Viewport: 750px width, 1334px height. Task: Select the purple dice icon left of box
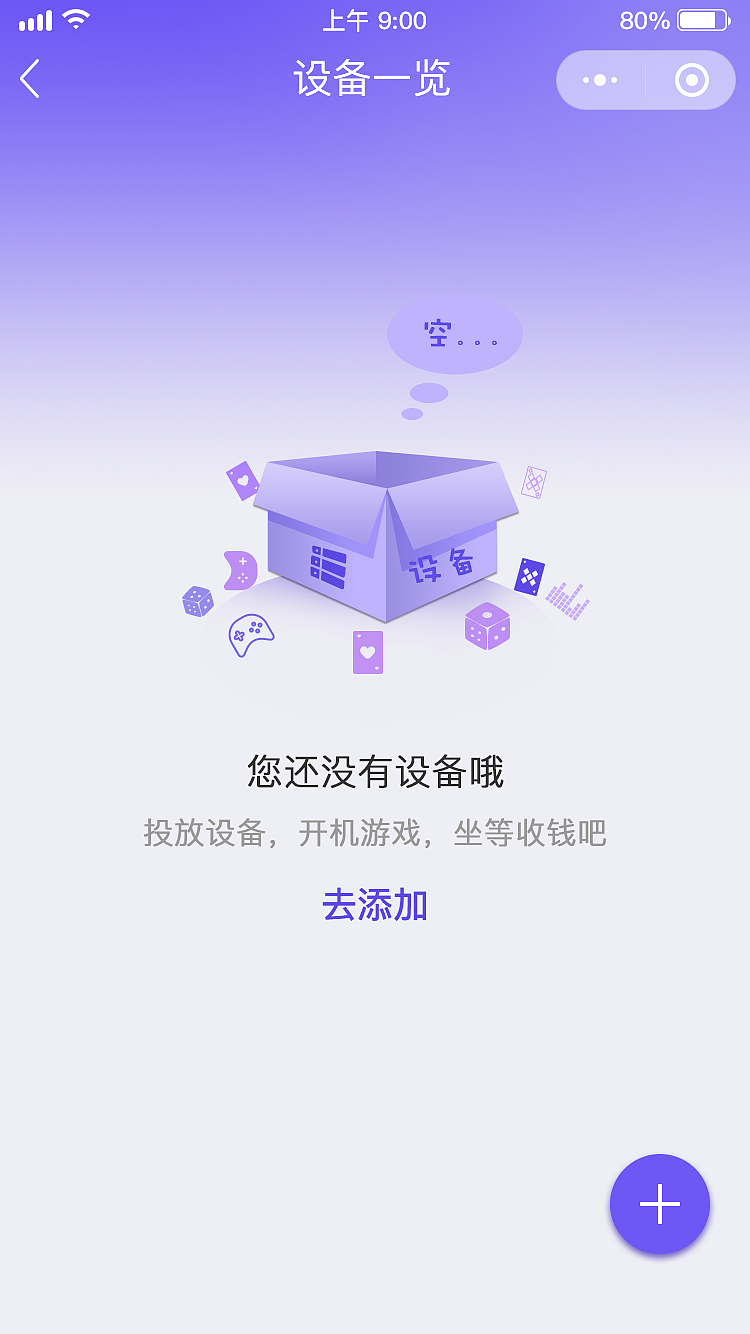(x=196, y=600)
